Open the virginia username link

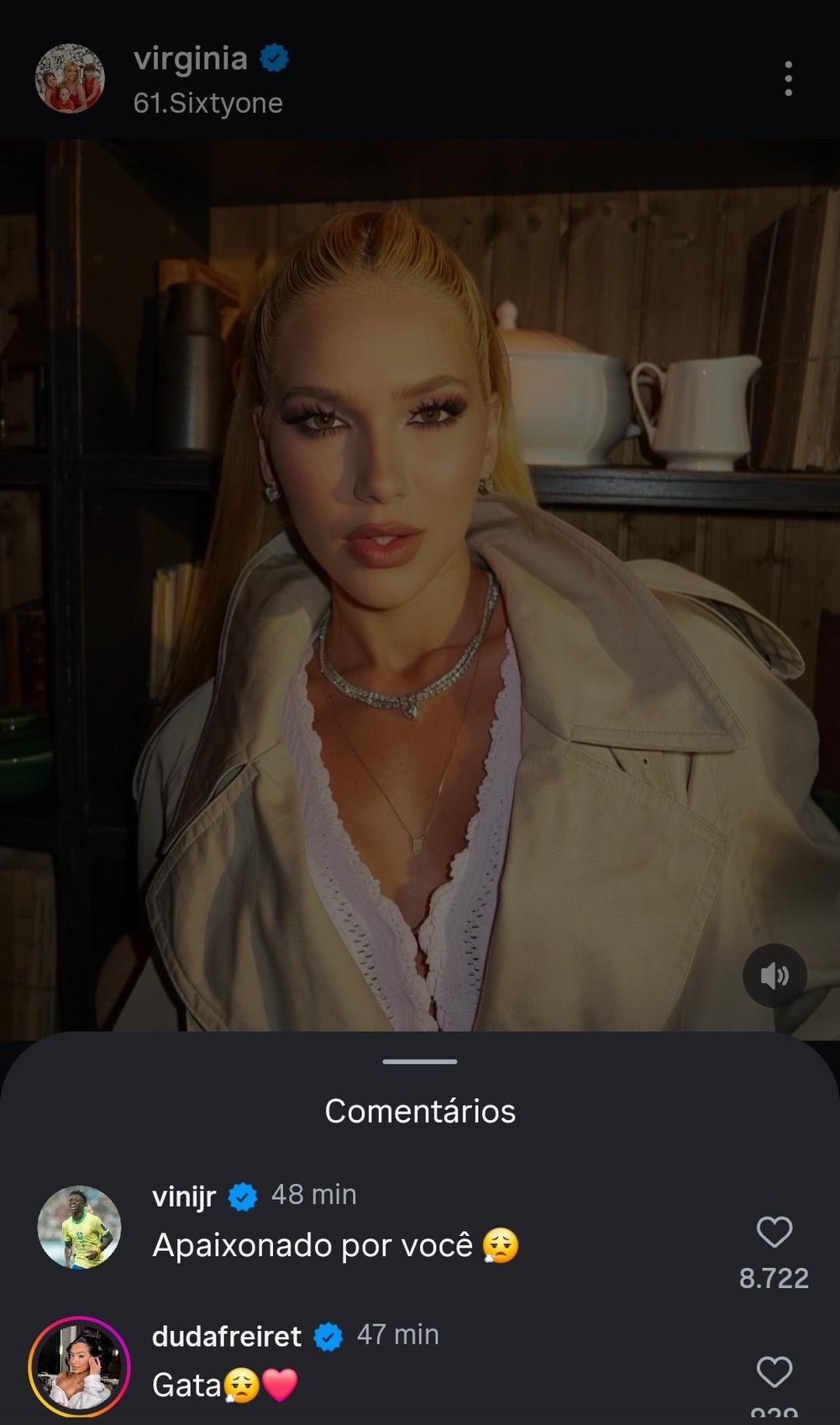pos(191,59)
